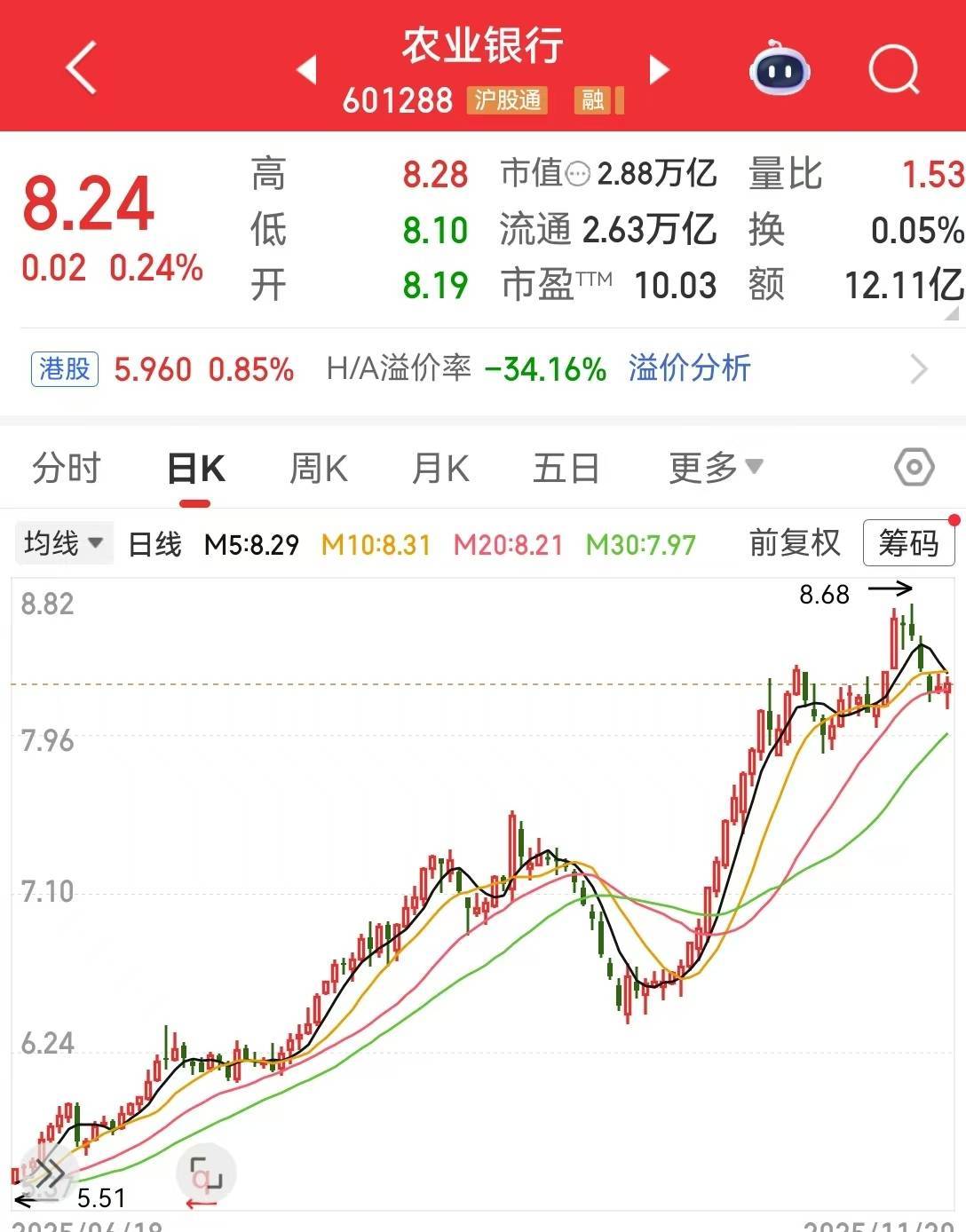
Task: View the 月K chart
Action: point(440,468)
